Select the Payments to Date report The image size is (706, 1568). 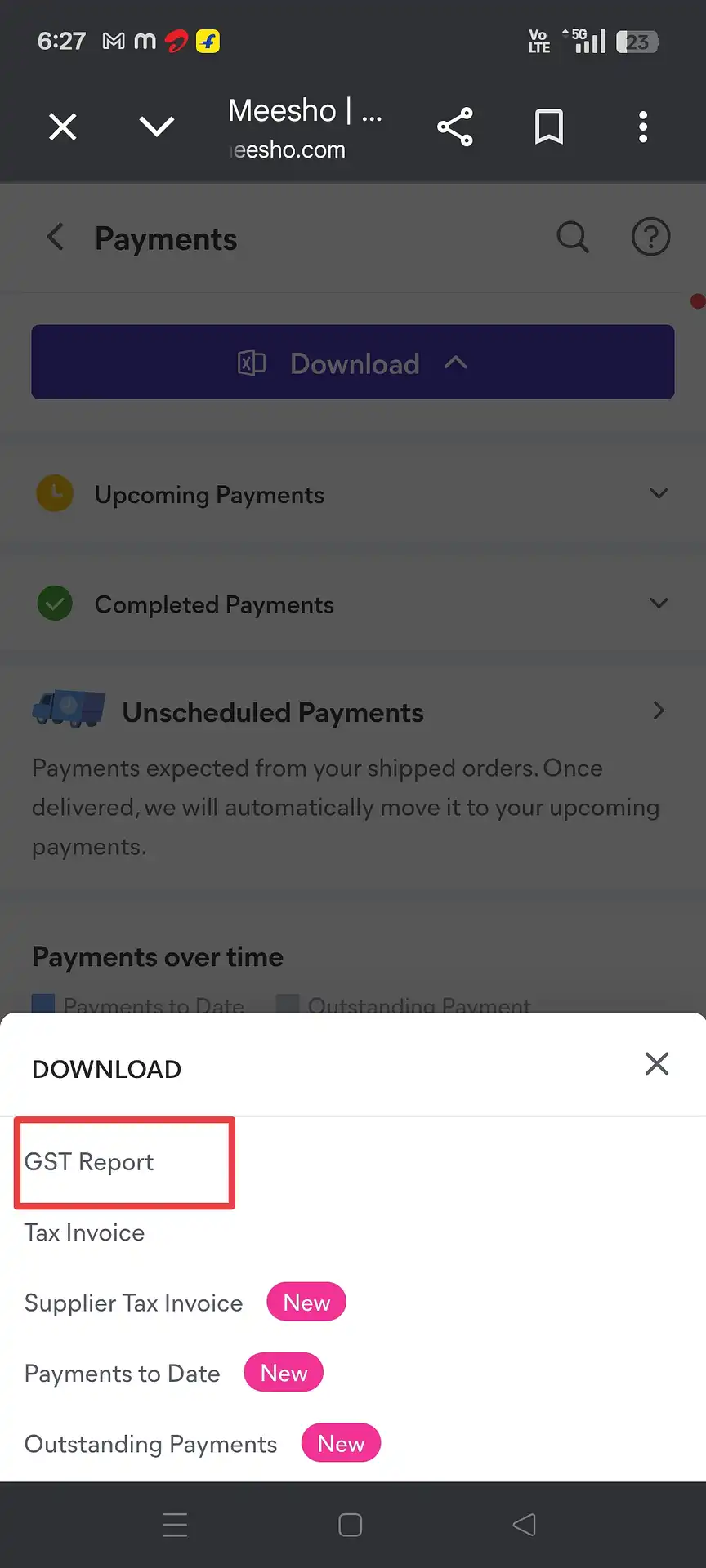122,1374
